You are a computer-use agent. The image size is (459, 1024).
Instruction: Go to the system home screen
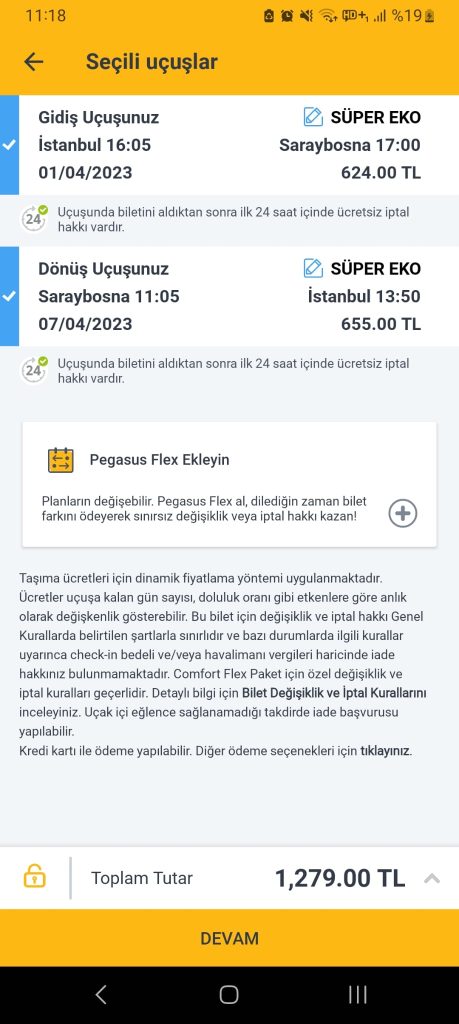coord(229,995)
